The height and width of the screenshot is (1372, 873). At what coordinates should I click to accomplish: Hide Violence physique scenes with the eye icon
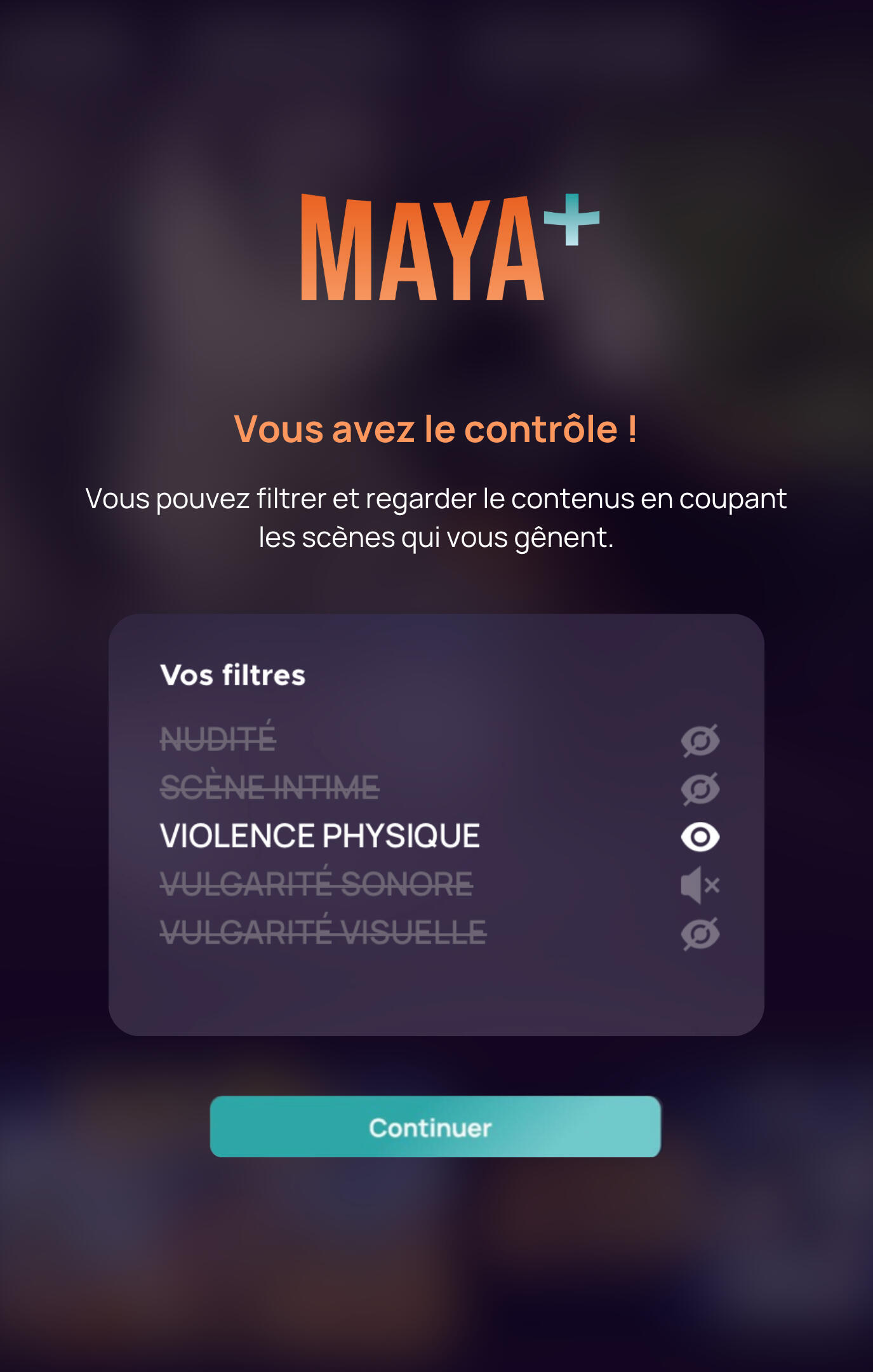700,837
